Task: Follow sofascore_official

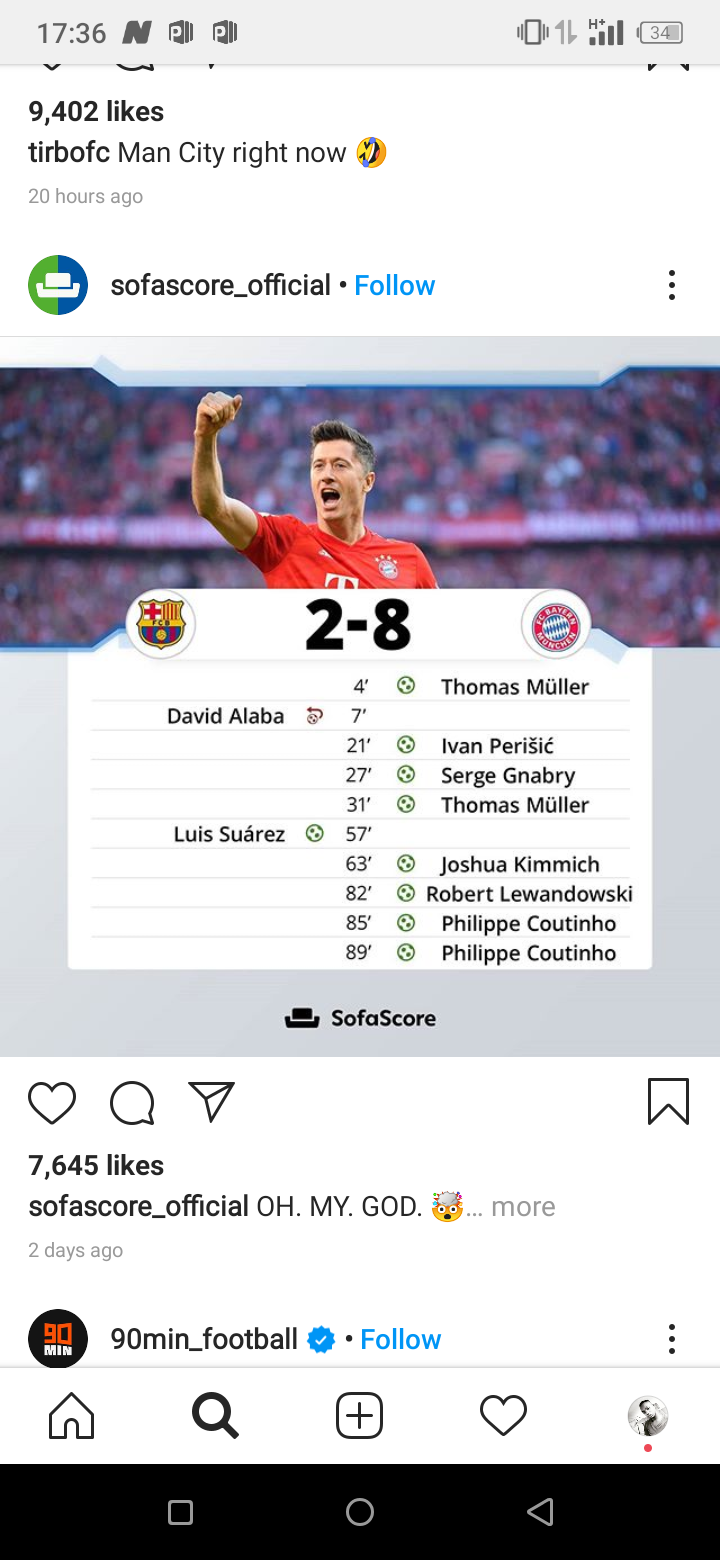Action: [x=395, y=286]
